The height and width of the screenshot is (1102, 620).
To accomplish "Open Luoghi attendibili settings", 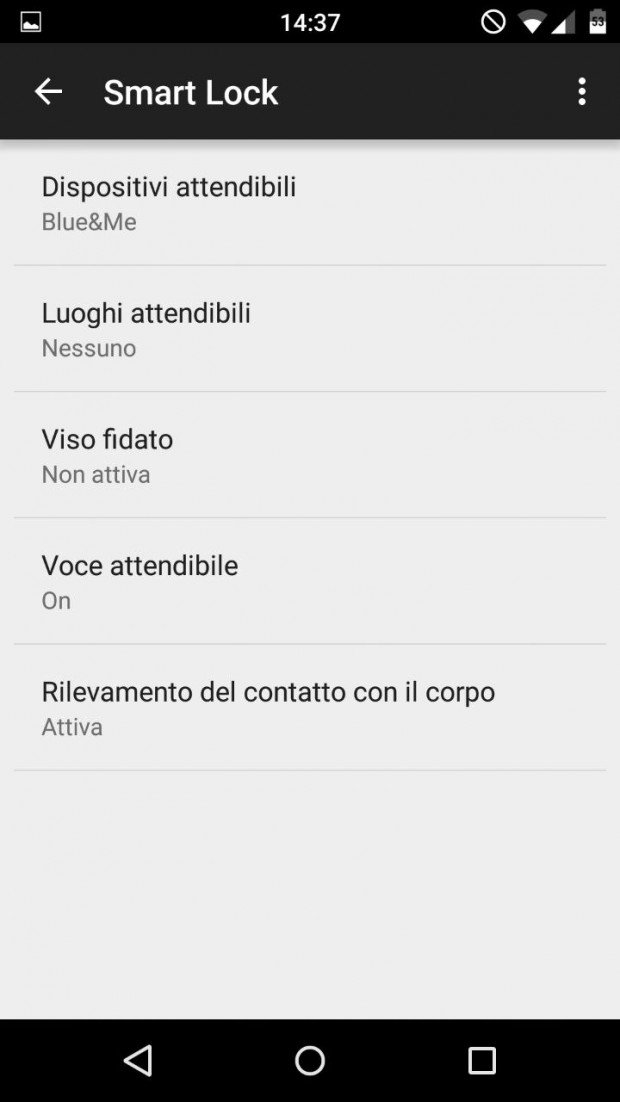I will pyautogui.click(x=310, y=329).
